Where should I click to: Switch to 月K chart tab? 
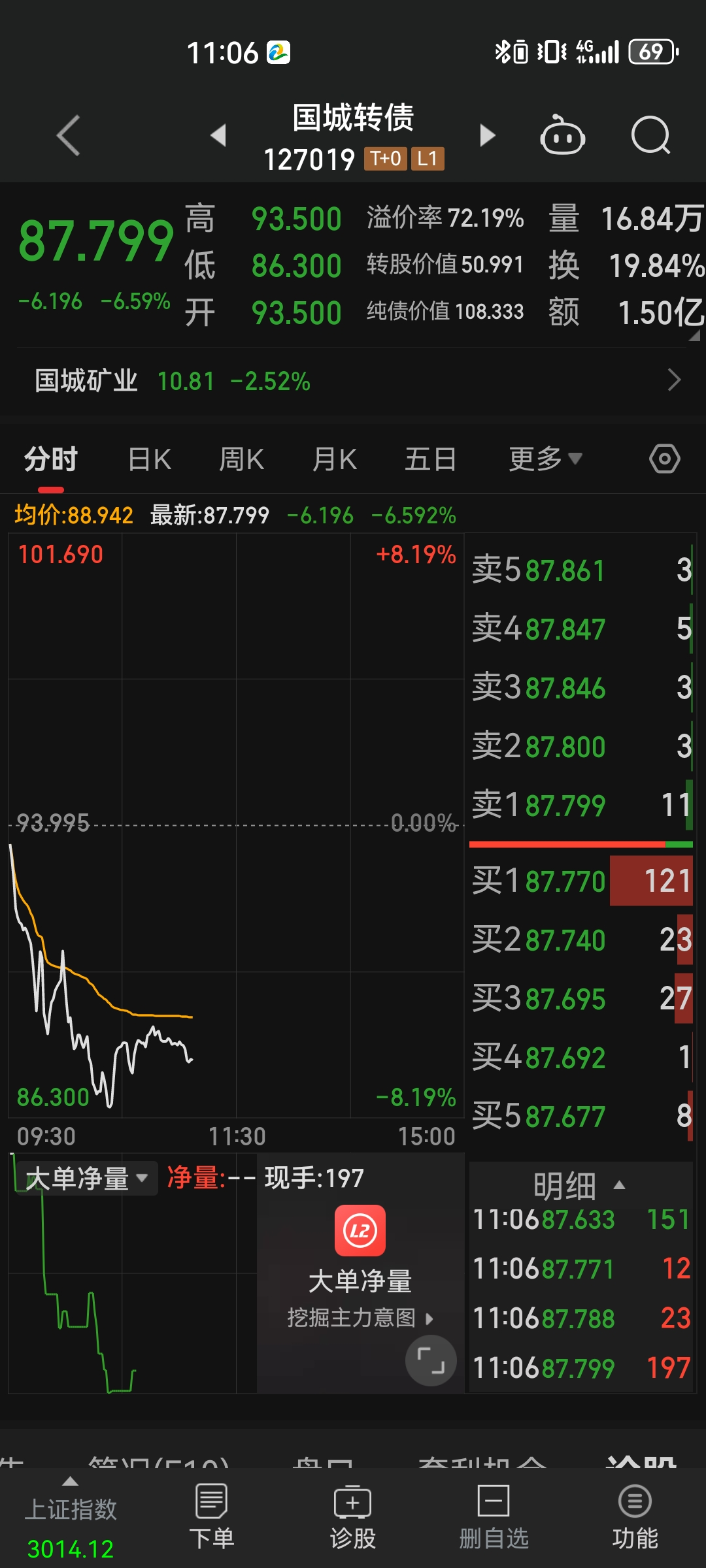335,459
